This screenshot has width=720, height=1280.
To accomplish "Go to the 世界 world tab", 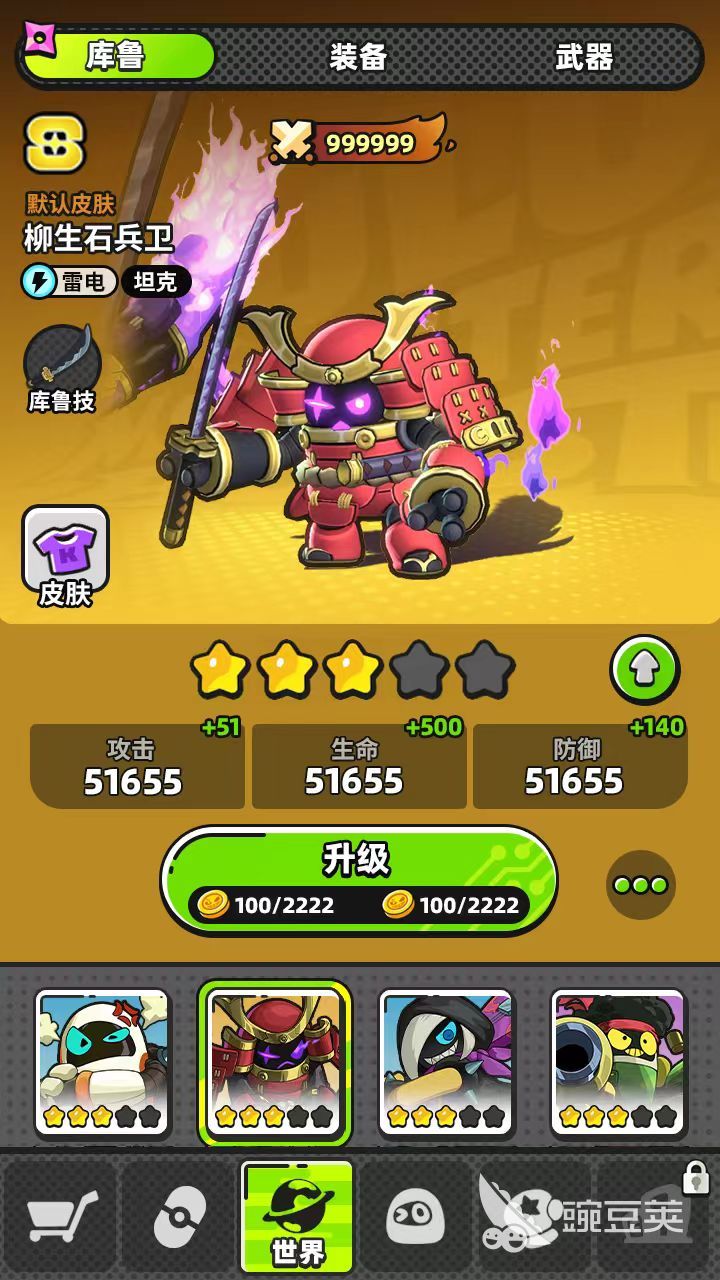I will coord(297,1217).
